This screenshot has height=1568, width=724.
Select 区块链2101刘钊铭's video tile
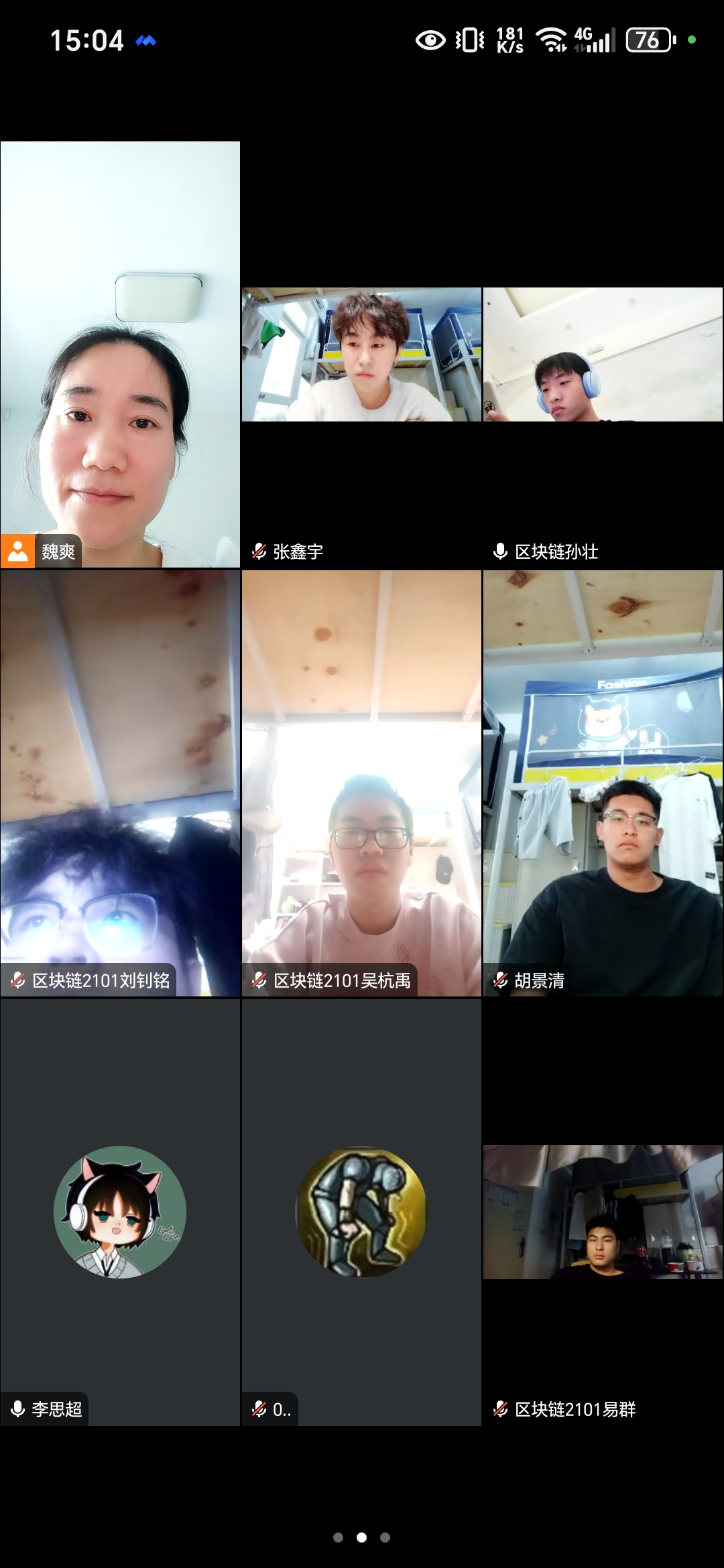point(120,783)
